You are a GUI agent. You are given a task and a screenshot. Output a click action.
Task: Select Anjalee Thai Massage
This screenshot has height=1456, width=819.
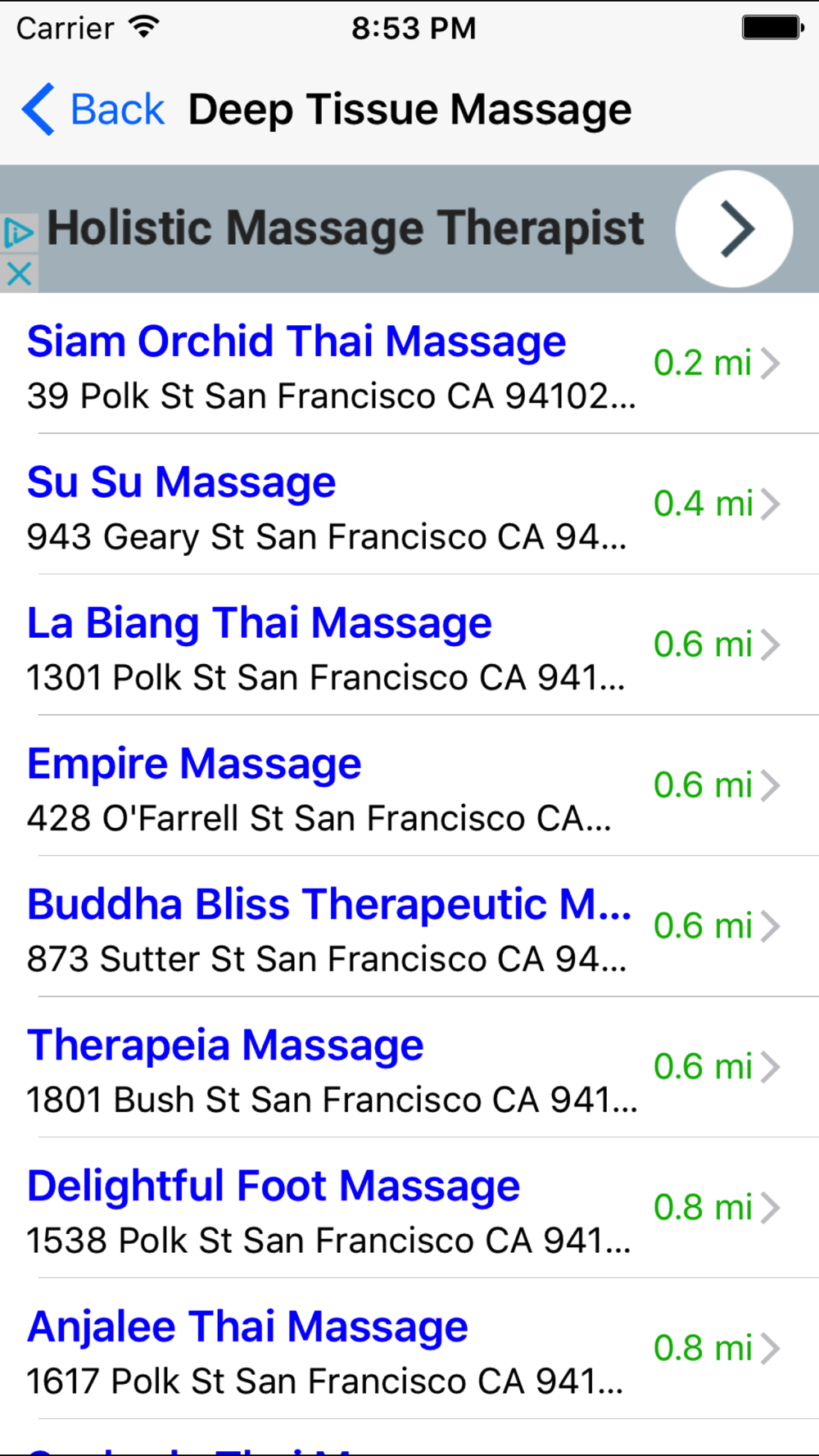pyautogui.click(x=409, y=1350)
